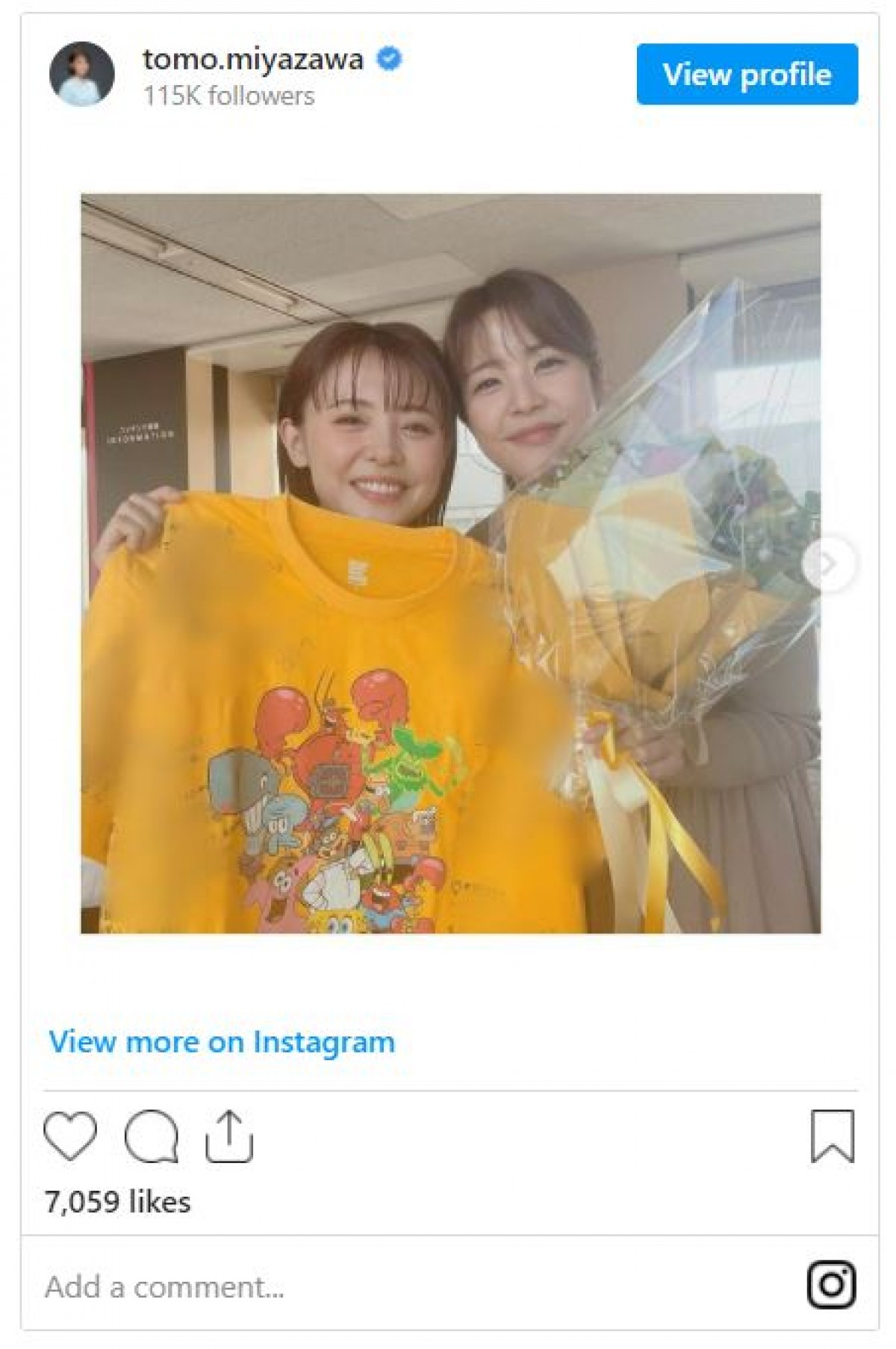
Task: Go to next photo in carousel
Action: point(827,564)
